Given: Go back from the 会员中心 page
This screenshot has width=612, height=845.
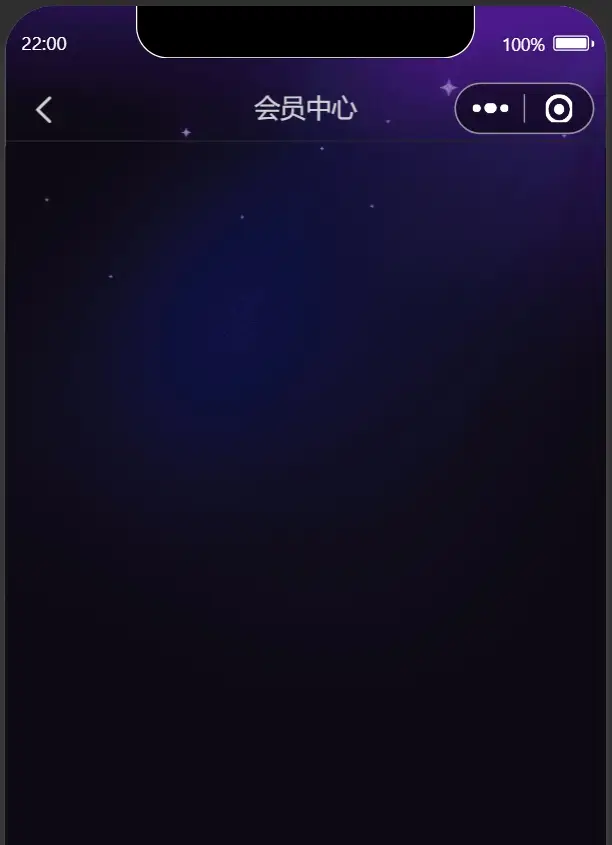Looking at the screenshot, I should (x=43, y=109).
